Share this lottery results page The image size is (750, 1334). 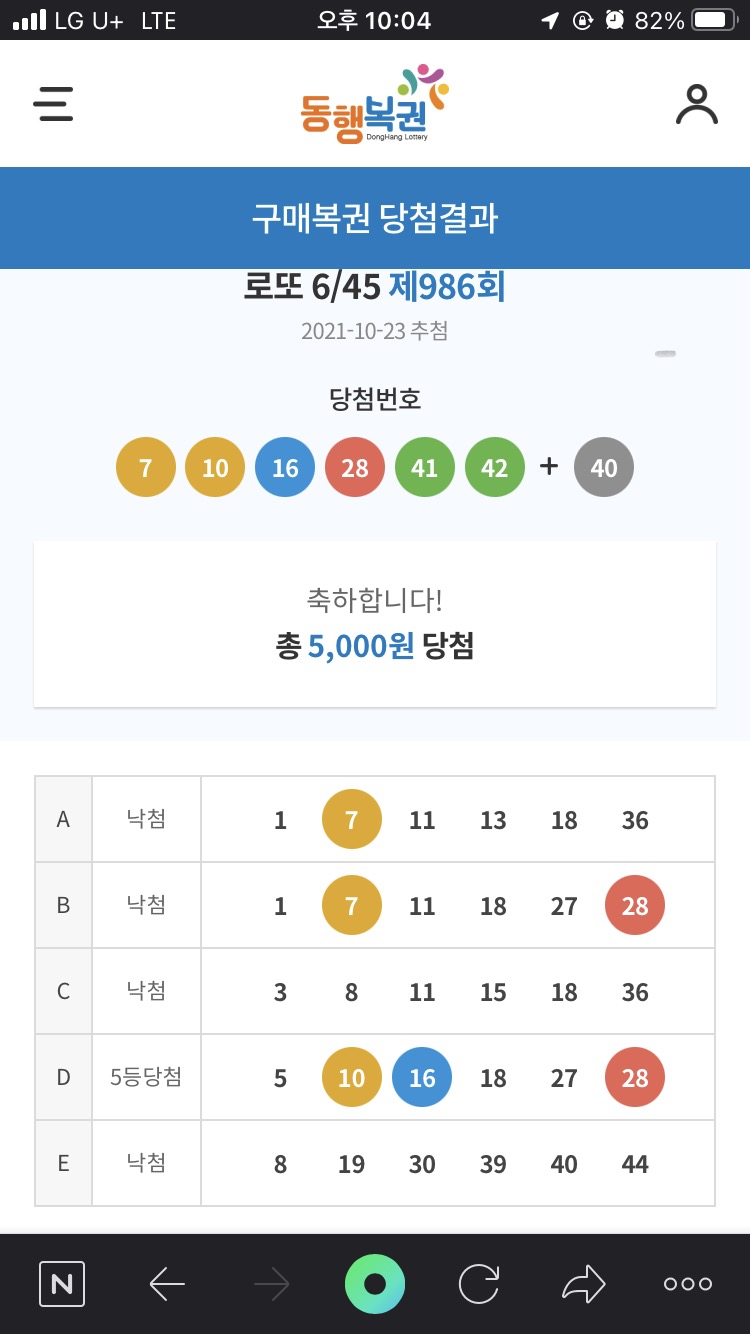tap(584, 1284)
